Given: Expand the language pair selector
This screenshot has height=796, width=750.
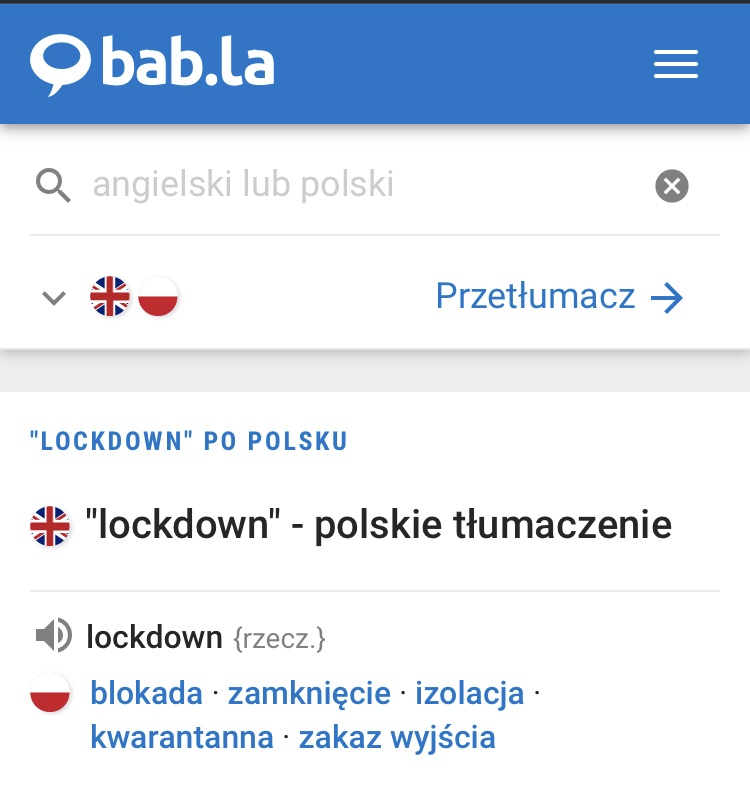Looking at the screenshot, I should pyautogui.click(x=55, y=298).
